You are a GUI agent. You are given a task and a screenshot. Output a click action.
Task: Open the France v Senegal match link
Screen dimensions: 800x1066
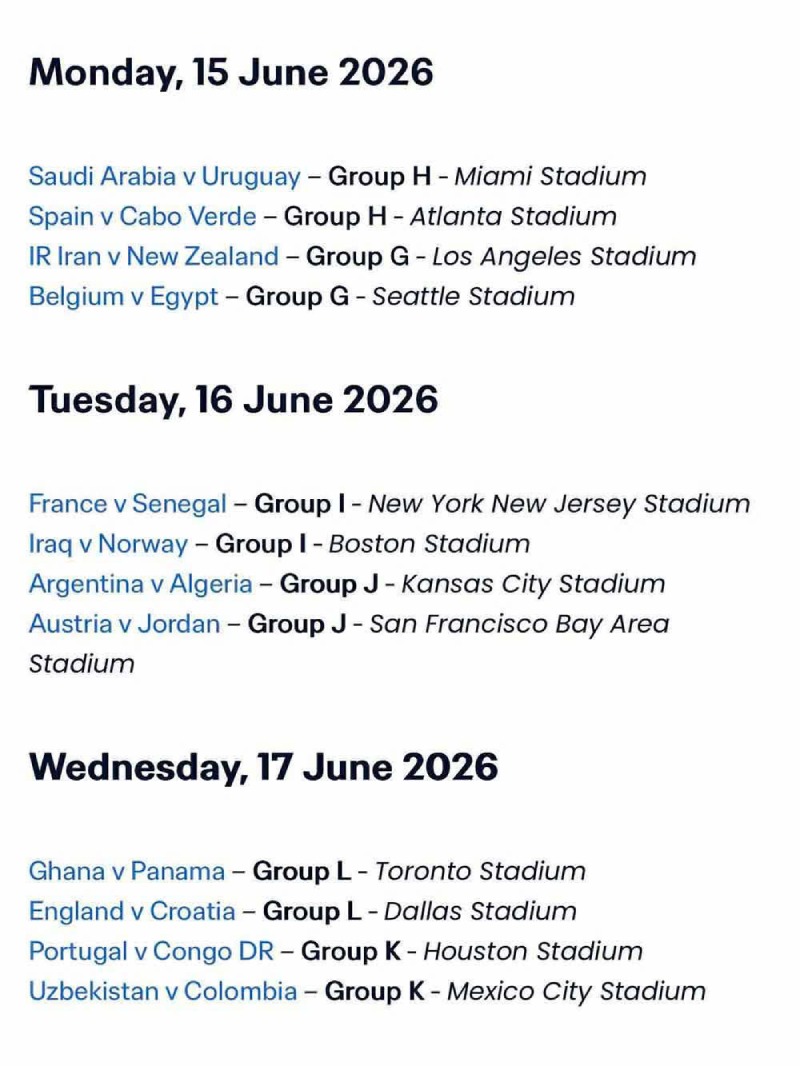point(127,504)
